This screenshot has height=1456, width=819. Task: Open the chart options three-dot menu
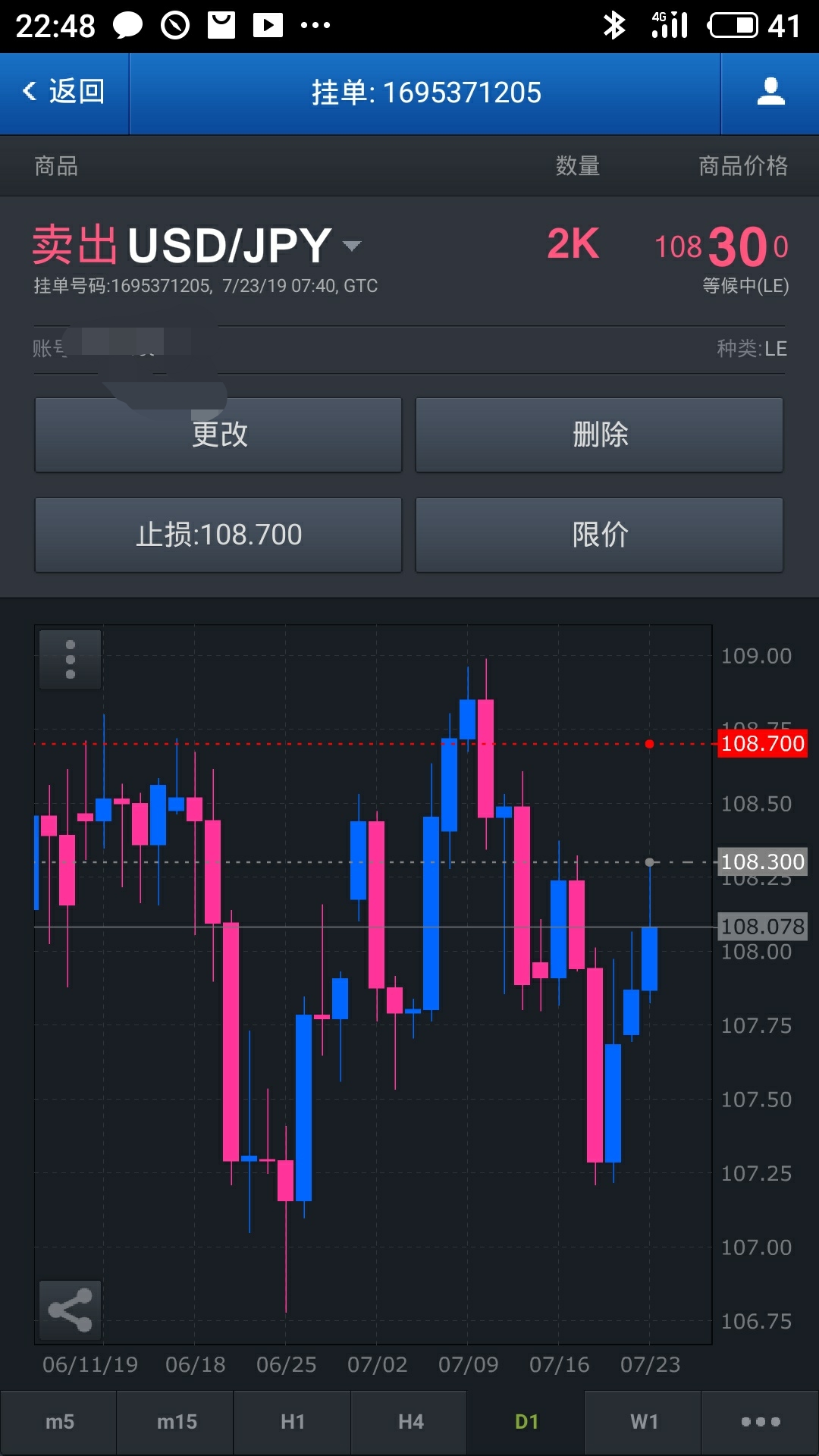71,659
